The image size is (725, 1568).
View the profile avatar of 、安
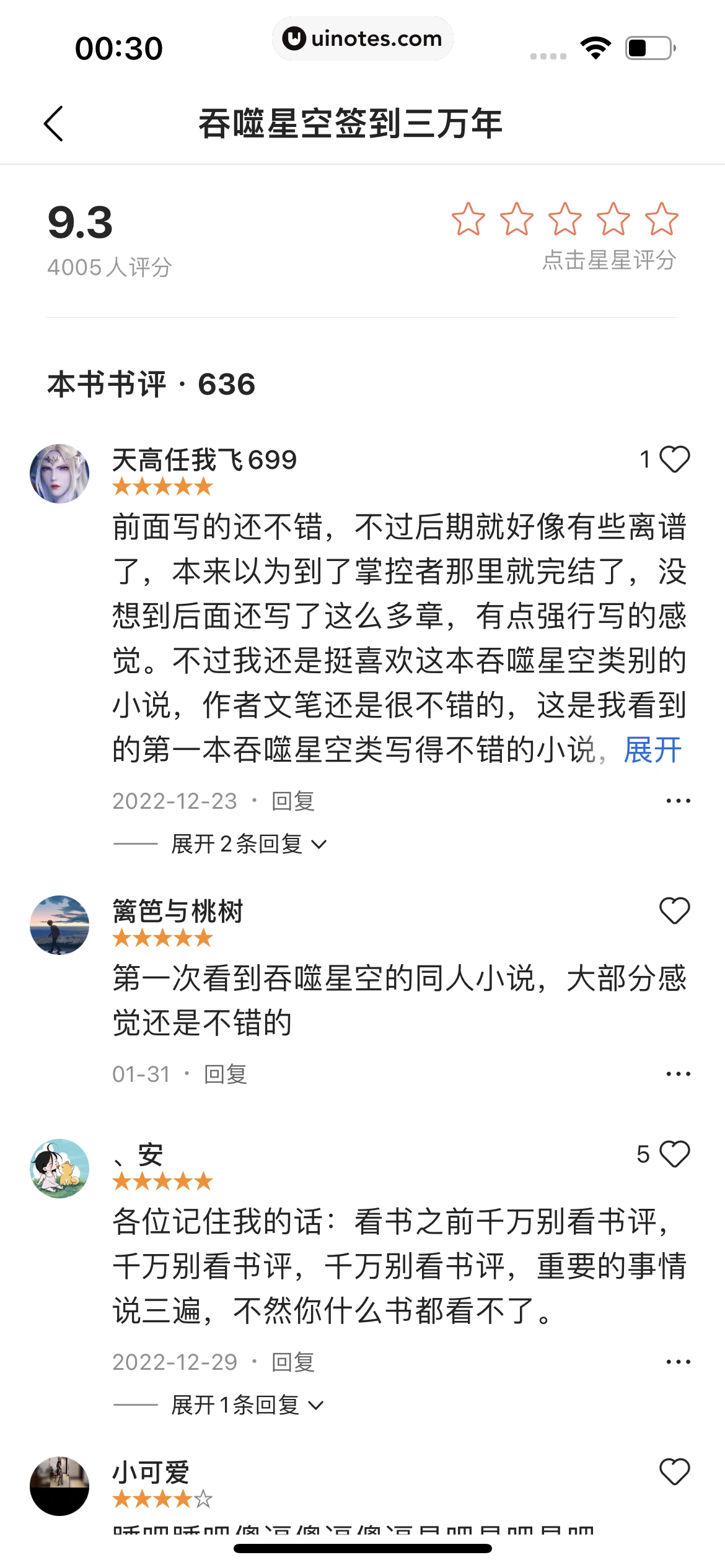(x=59, y=1169)
